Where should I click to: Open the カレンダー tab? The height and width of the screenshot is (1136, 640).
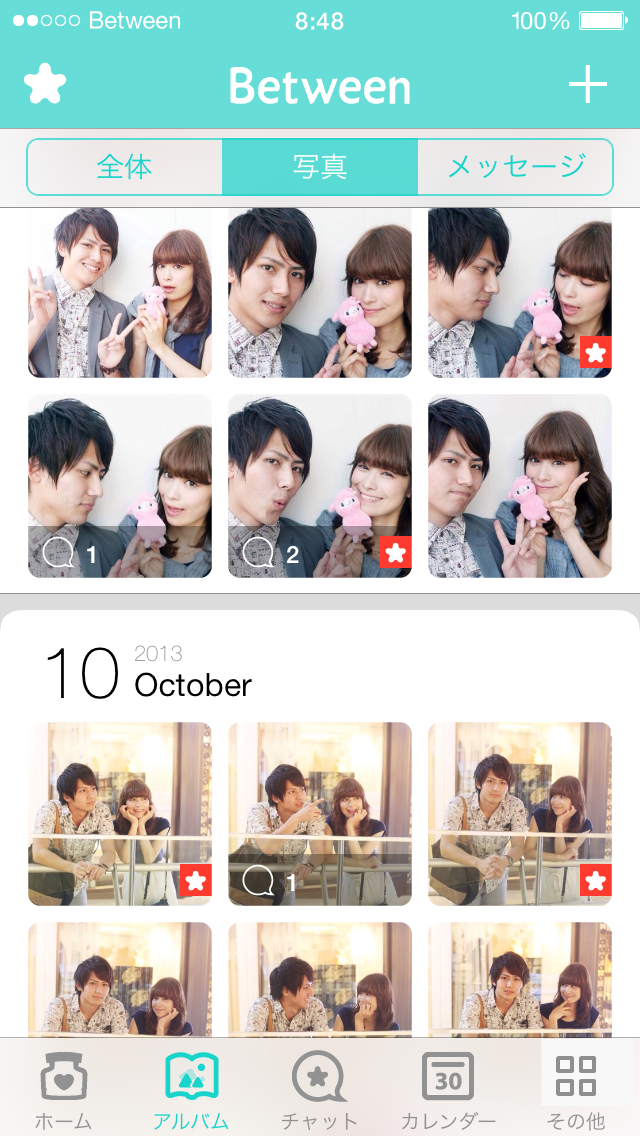(x=448, y=1090)
